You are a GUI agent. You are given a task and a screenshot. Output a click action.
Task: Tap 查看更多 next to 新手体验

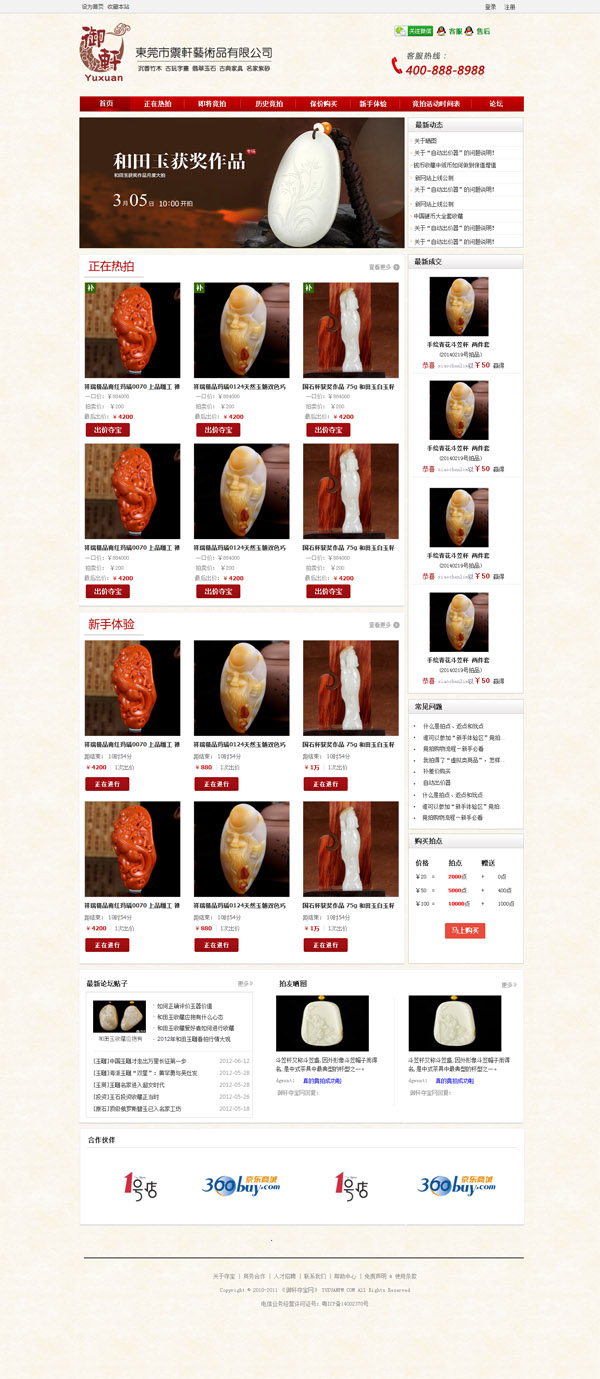tap(384, 625)
